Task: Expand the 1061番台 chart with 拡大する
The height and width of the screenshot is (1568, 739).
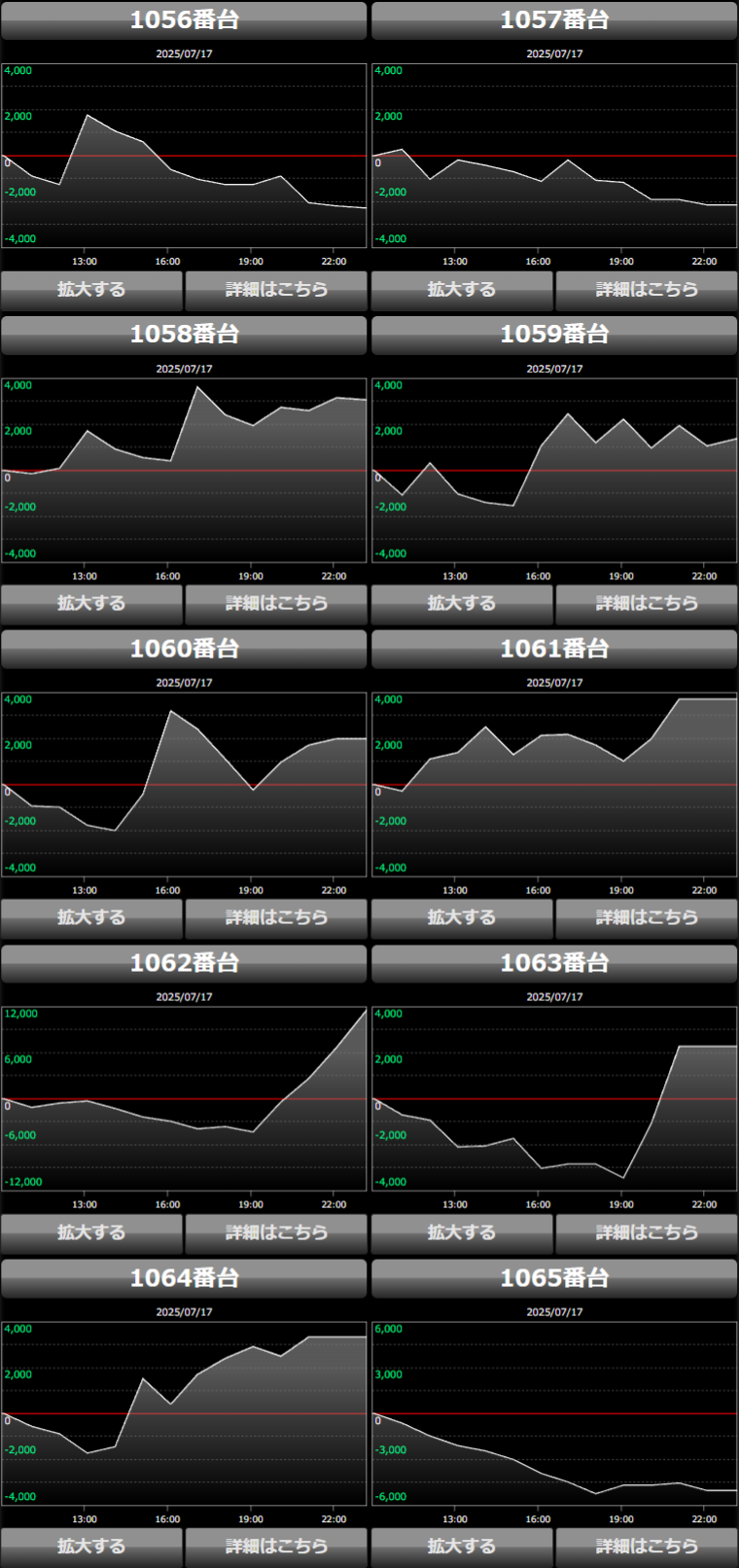Action: [x=462, y=918]
